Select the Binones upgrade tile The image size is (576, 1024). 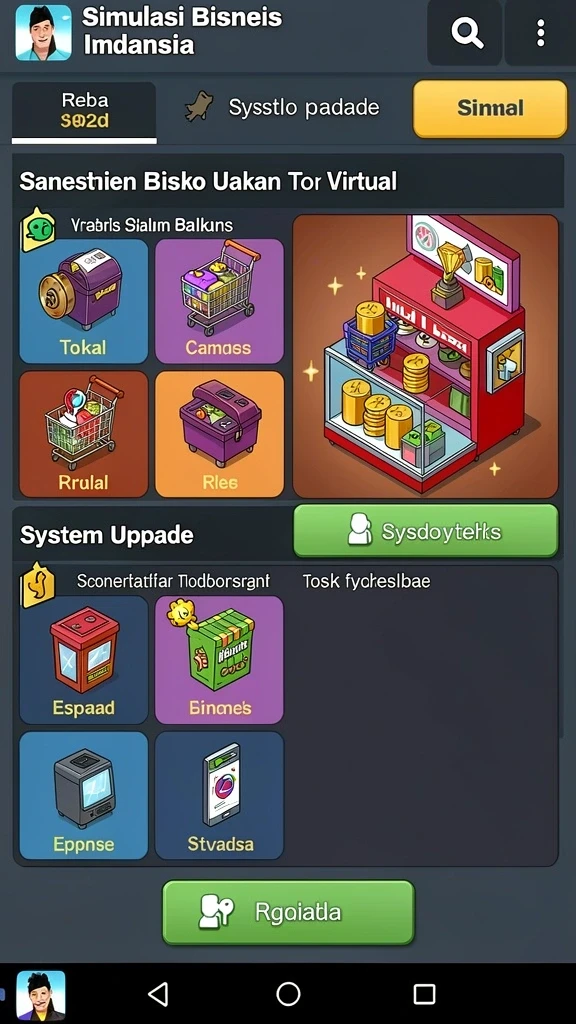point(219,660)
